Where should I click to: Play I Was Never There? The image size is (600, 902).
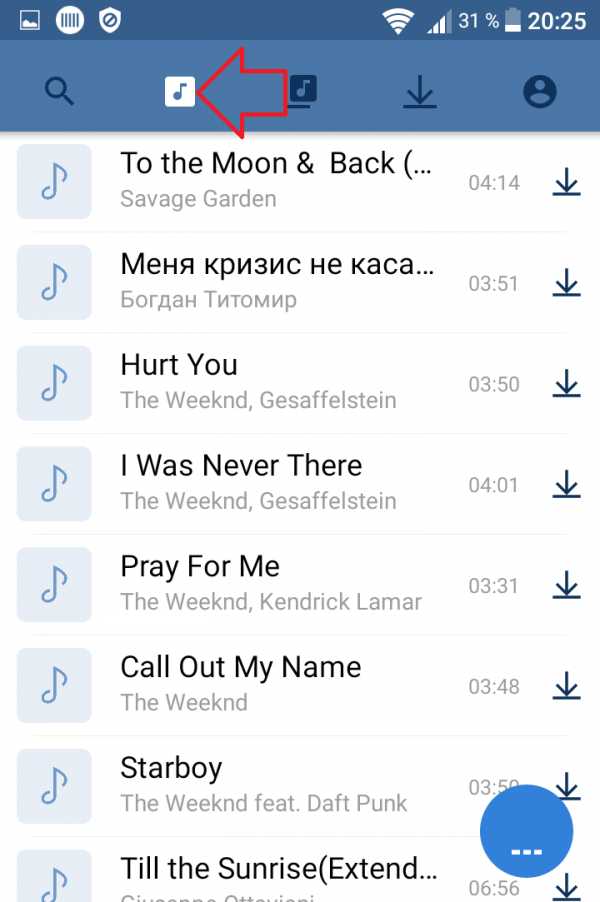coord(277,483)
